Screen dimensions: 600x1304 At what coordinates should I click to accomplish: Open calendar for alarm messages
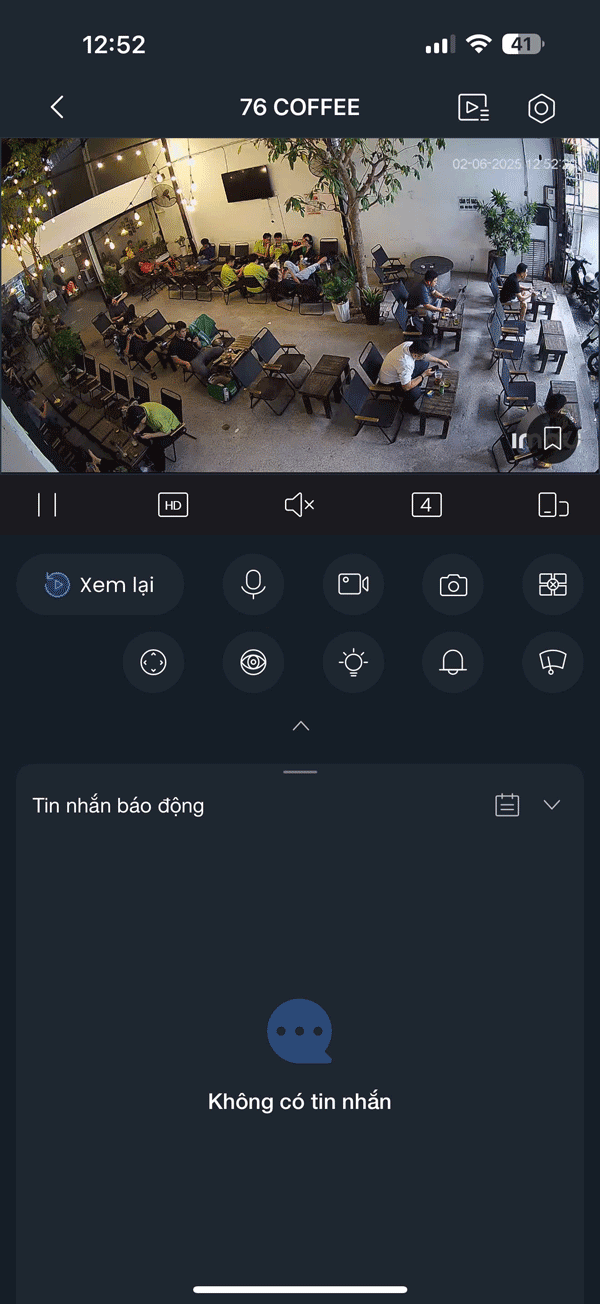pyautogui.click(x=508, y=805)
